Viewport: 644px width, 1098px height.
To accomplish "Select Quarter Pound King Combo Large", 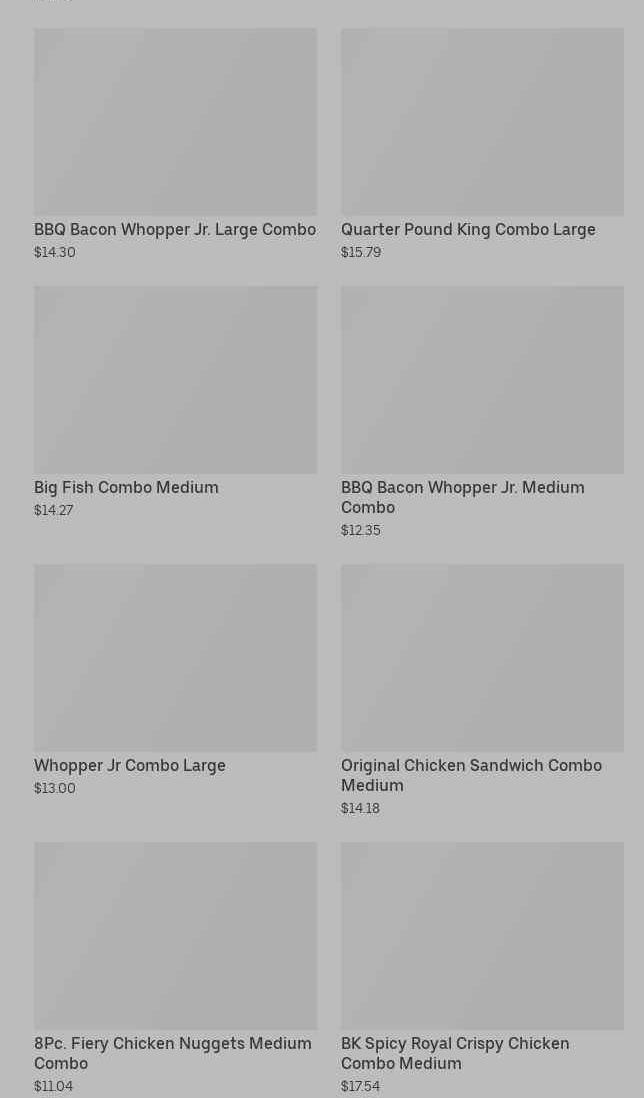I will click(468, 229).
